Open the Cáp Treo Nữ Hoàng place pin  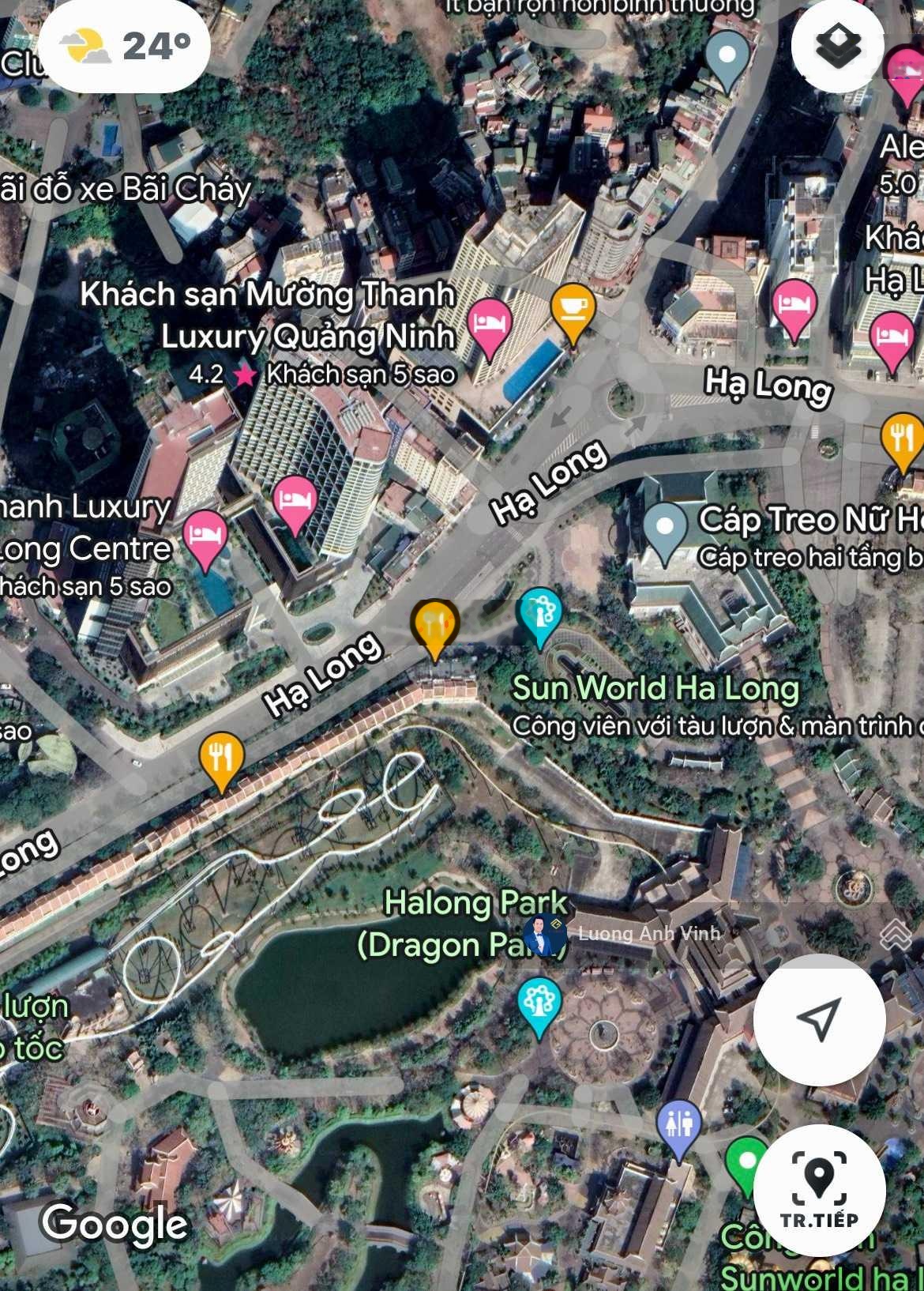click(665, 529)
